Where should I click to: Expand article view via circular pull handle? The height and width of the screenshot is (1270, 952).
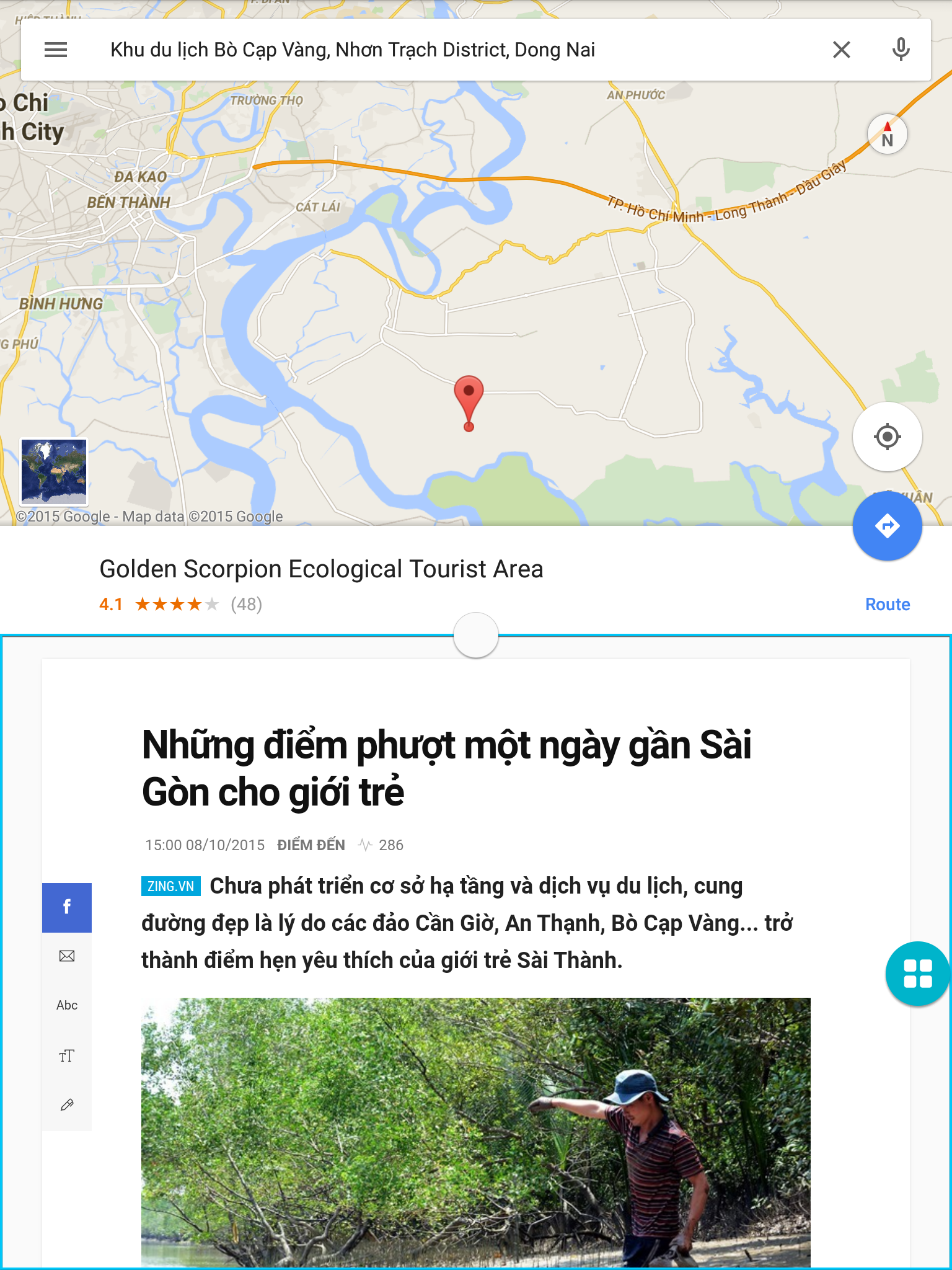pos(475,634)
